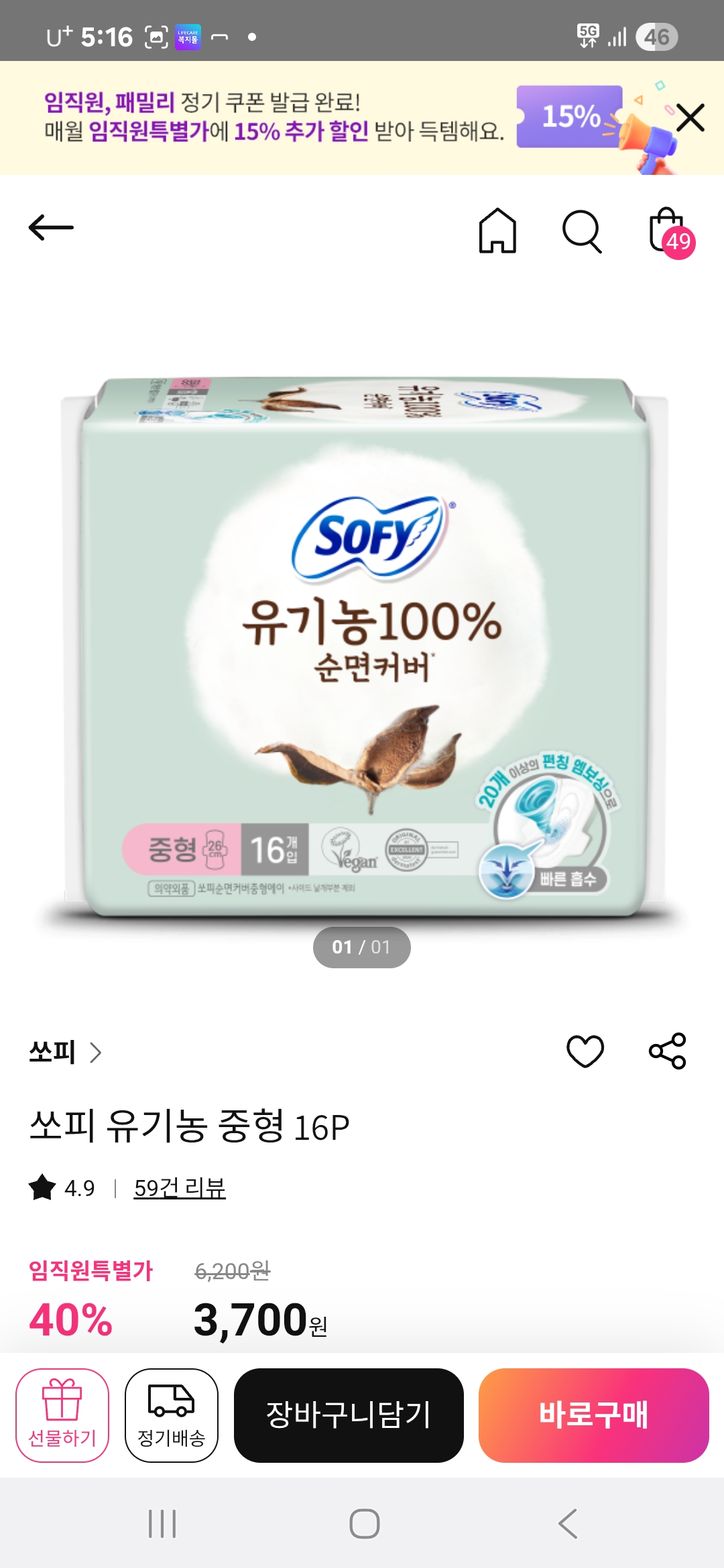Dismiss the 15% coupon banner

[690, 118]
